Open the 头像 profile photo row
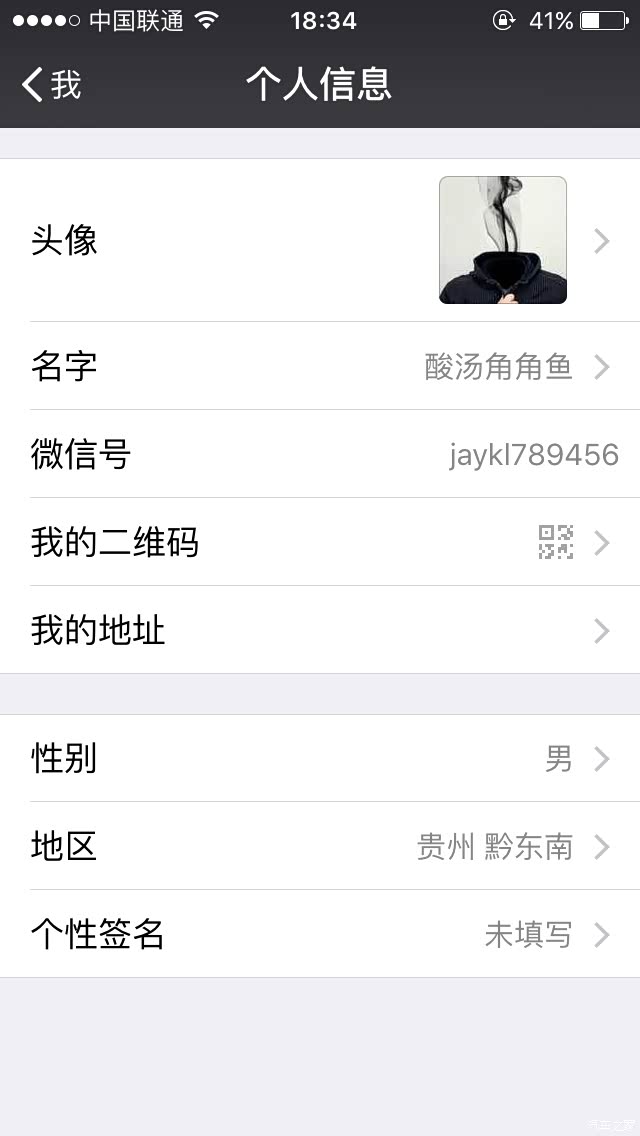Screen dimensions: 640x1136 point(320,240)
